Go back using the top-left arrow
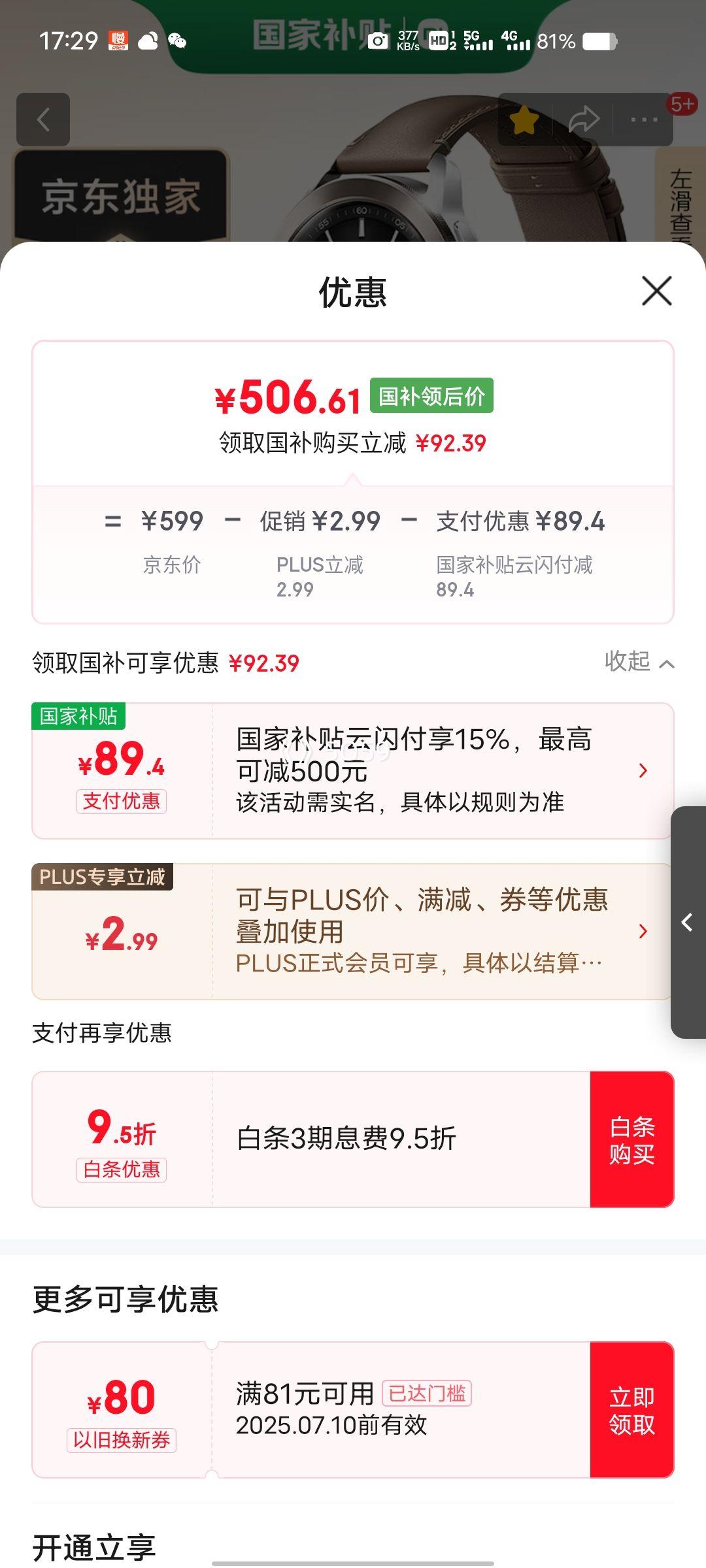This screenshot has height=1568, width=706. pos(43,120)
